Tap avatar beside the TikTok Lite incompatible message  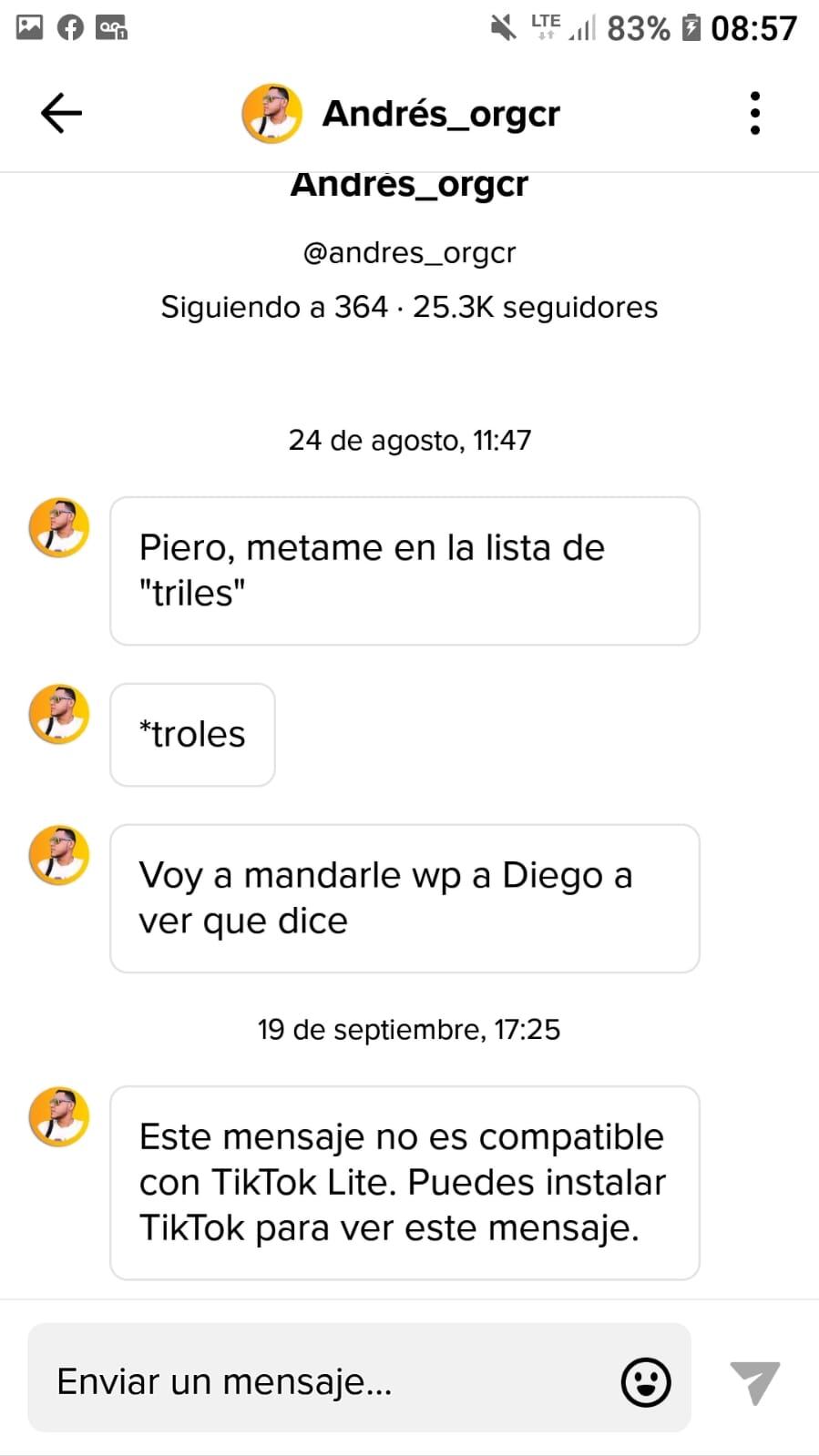pos(59,1116)
